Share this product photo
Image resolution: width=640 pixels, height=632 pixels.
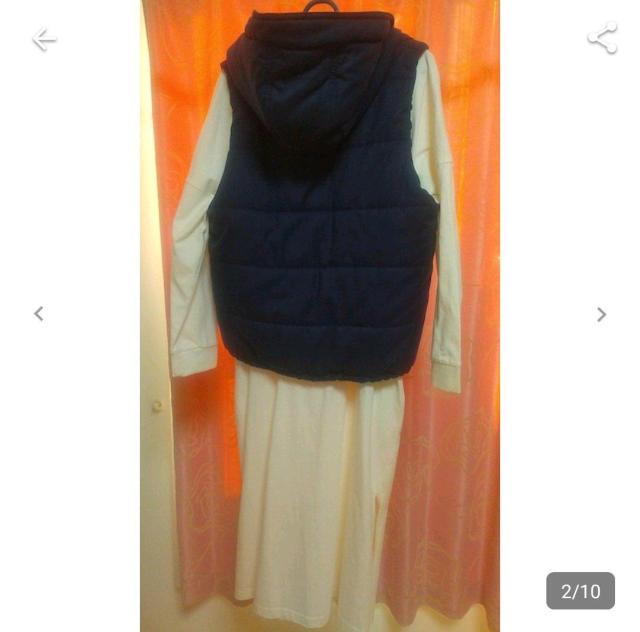tap(602, 39)
